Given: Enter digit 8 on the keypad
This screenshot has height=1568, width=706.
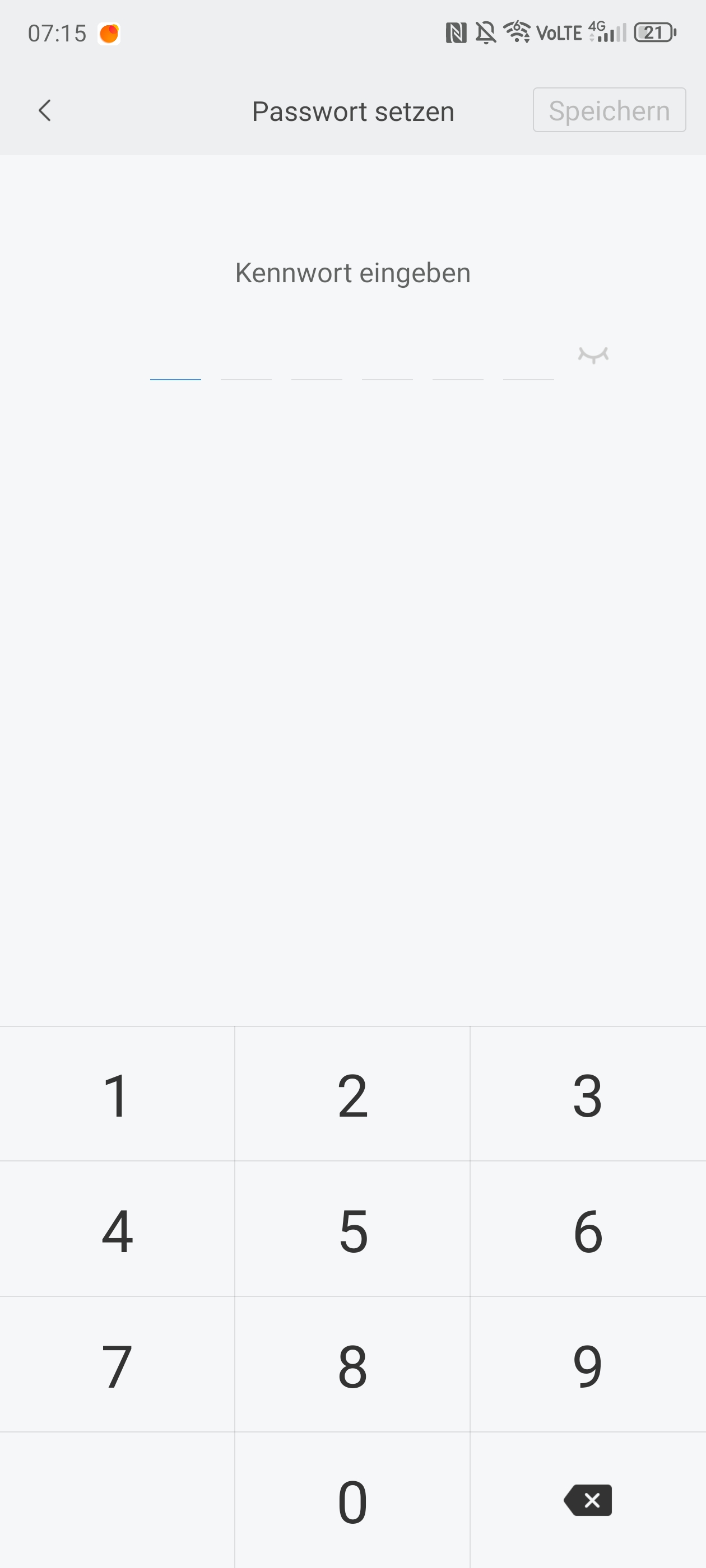Looking at the screenshot, I should point(352,1365).
